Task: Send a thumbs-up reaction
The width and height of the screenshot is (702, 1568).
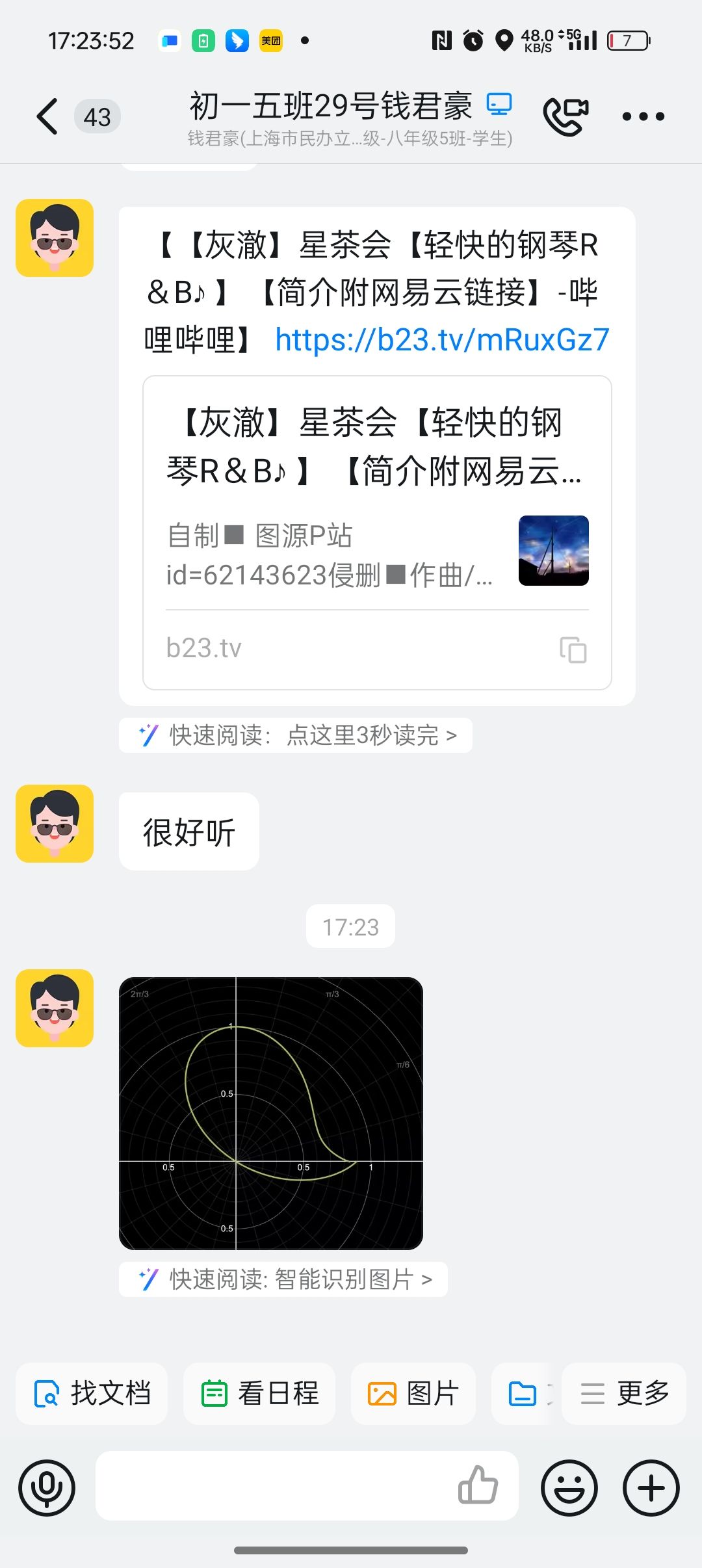Action: coord(478,1485)
